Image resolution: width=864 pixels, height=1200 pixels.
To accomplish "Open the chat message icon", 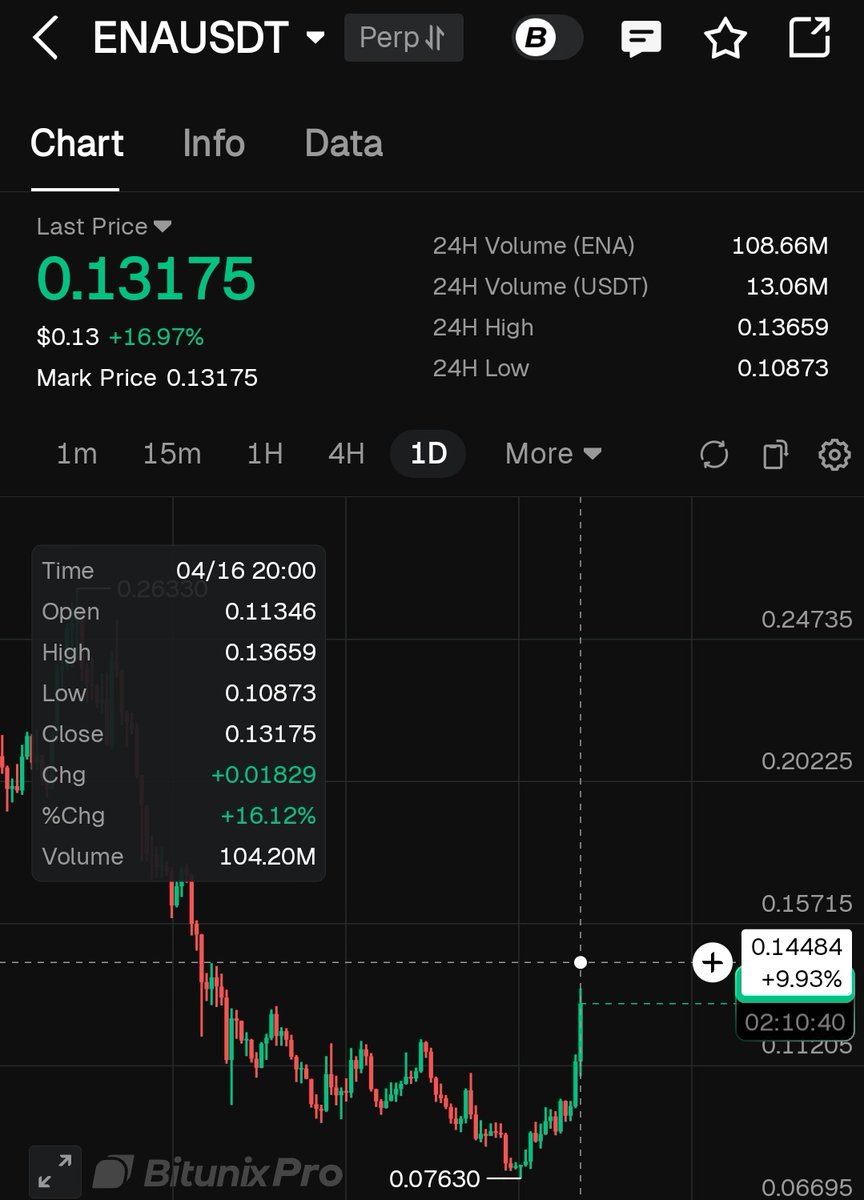I will 641,39.
